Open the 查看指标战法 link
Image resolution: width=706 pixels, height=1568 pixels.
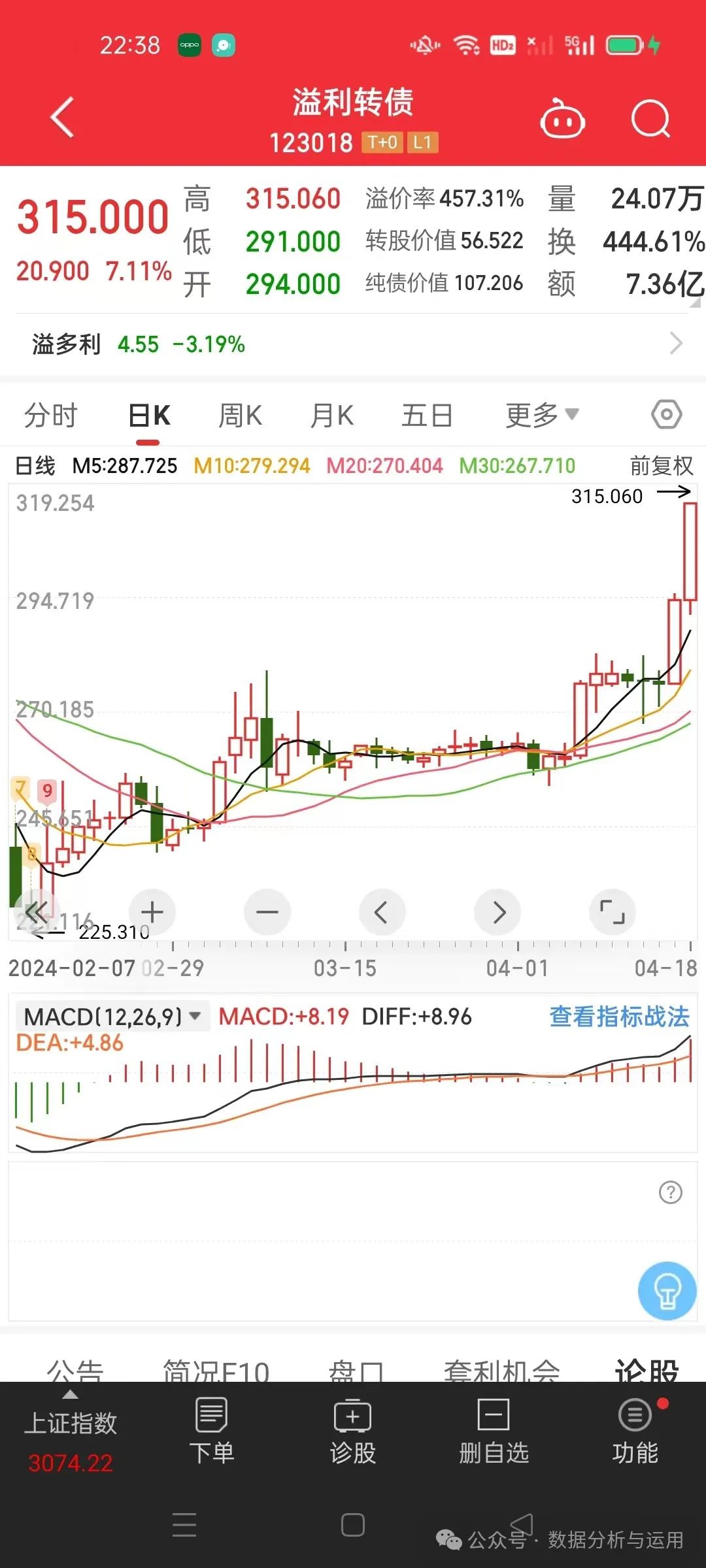[x=619, y=1017]
